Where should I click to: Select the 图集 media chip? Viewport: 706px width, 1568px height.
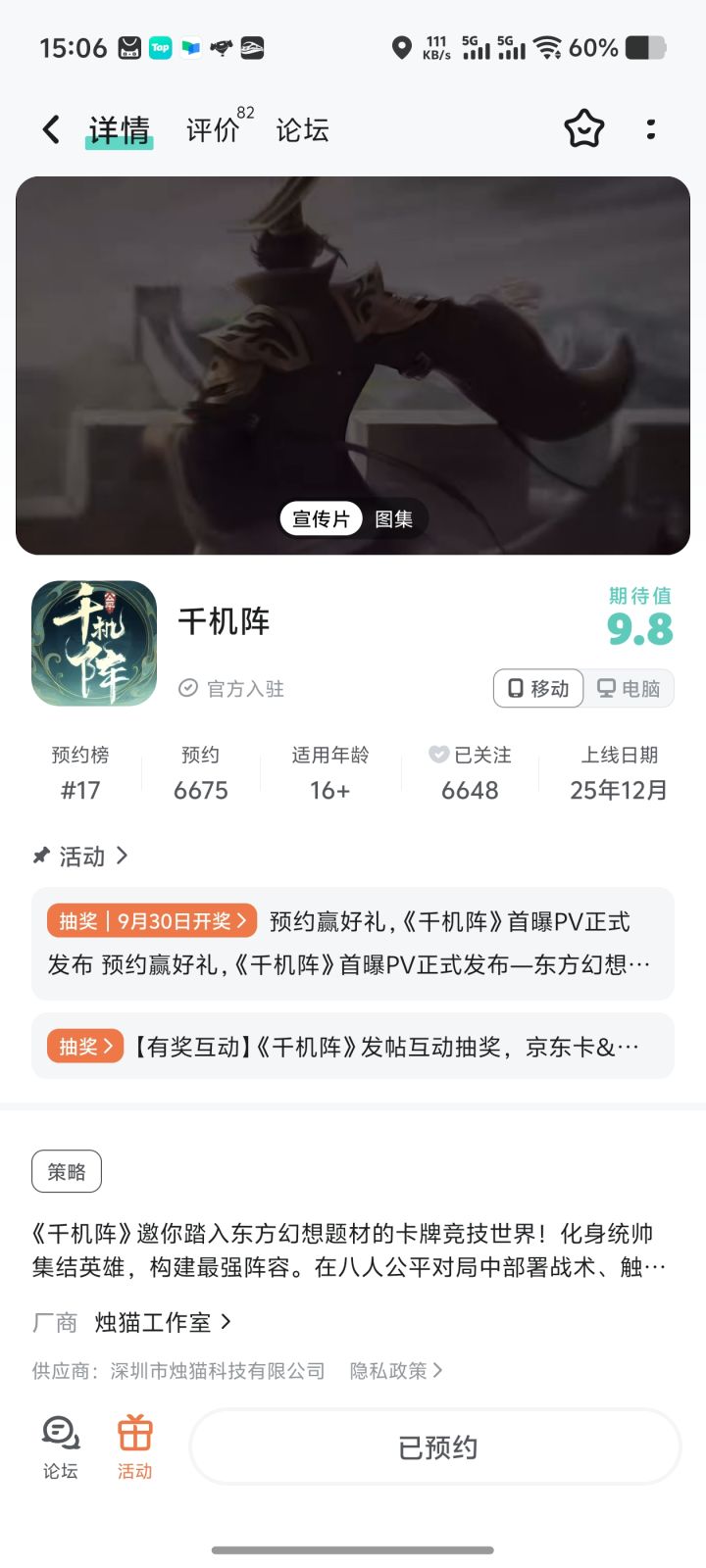[x=394, y=518]
